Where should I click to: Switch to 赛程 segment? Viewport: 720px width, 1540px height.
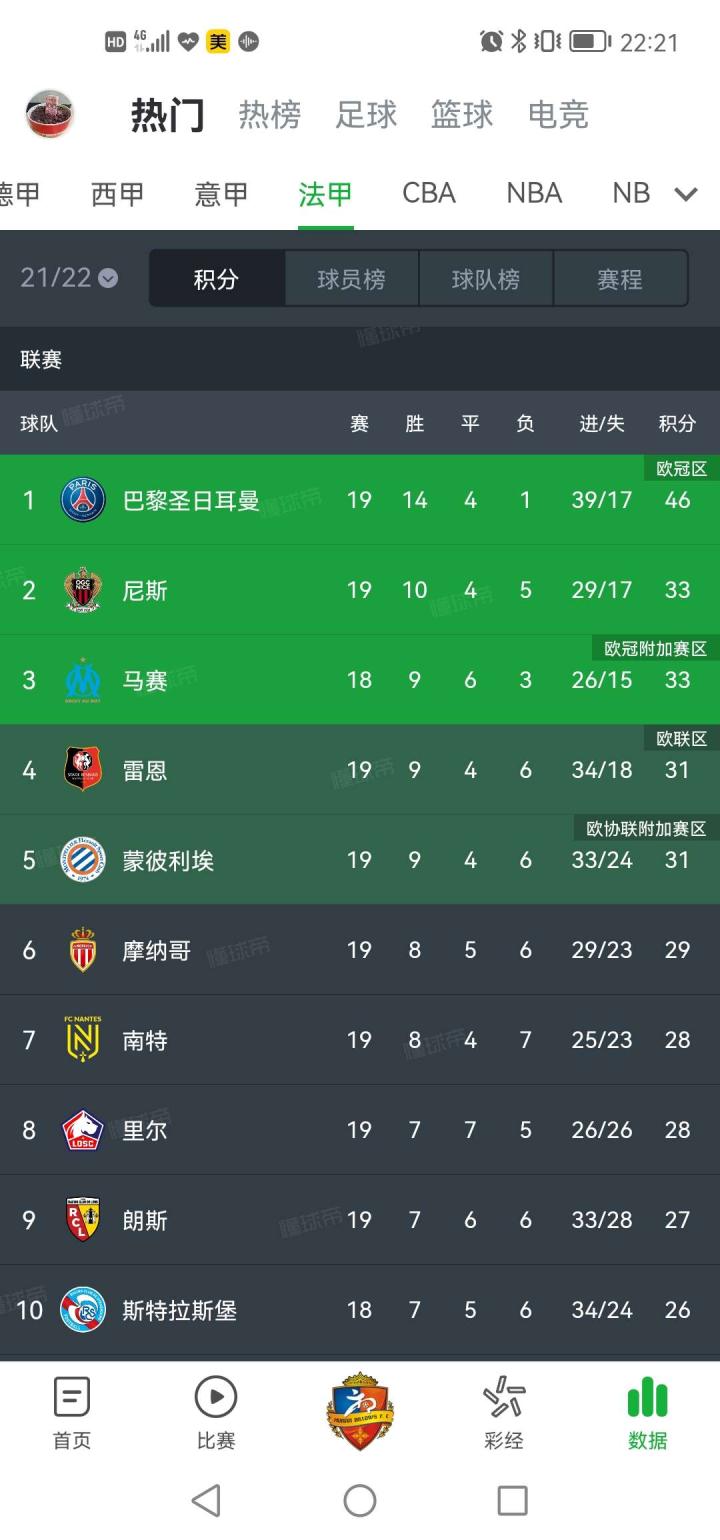(x=620, y=279)
